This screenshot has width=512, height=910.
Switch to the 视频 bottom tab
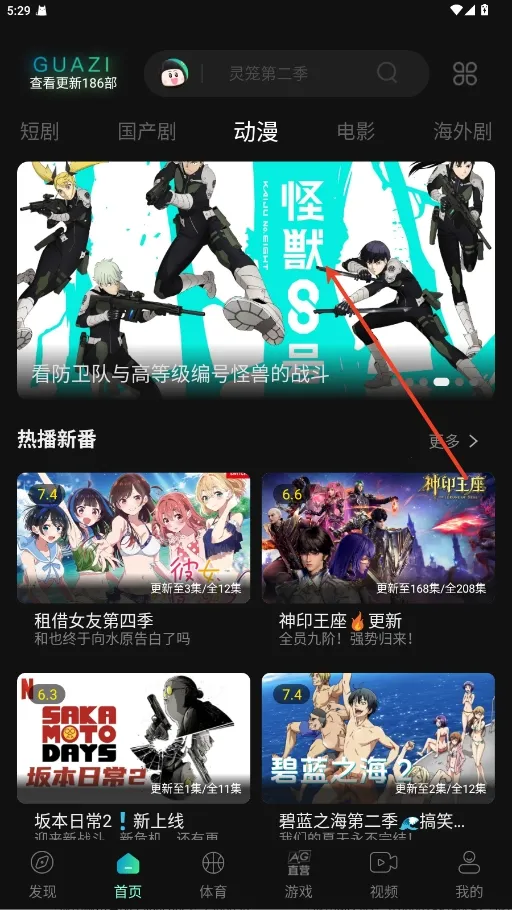(x=384, y=875)
